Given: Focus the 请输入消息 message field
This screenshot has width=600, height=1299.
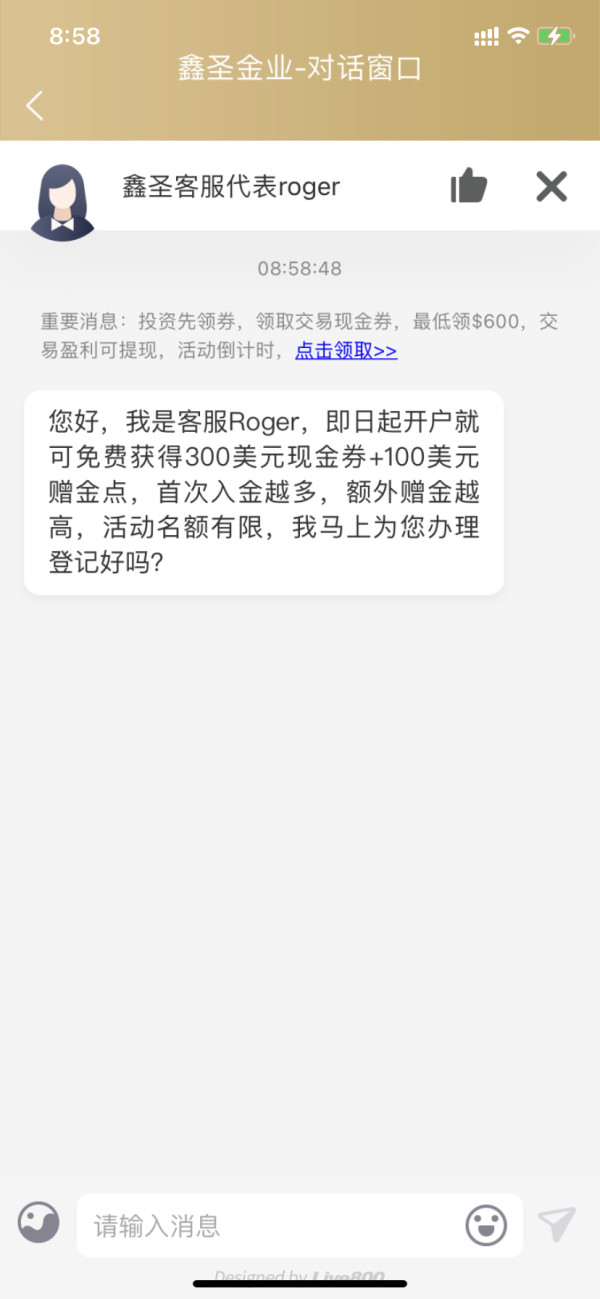Looking at the screenshot, I should pyautogui.click(x=270, y=1225).
